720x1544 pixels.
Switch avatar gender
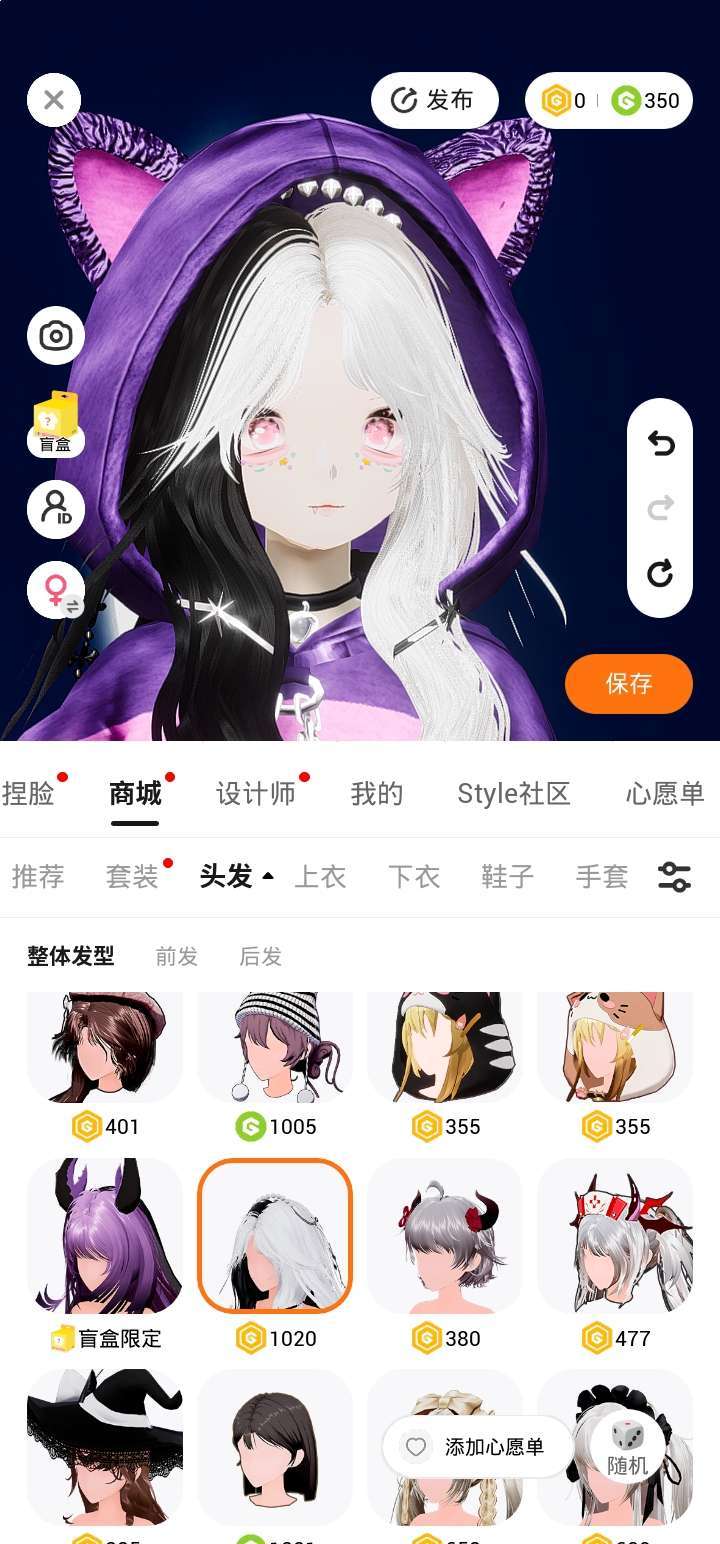[x=56, y=590]
